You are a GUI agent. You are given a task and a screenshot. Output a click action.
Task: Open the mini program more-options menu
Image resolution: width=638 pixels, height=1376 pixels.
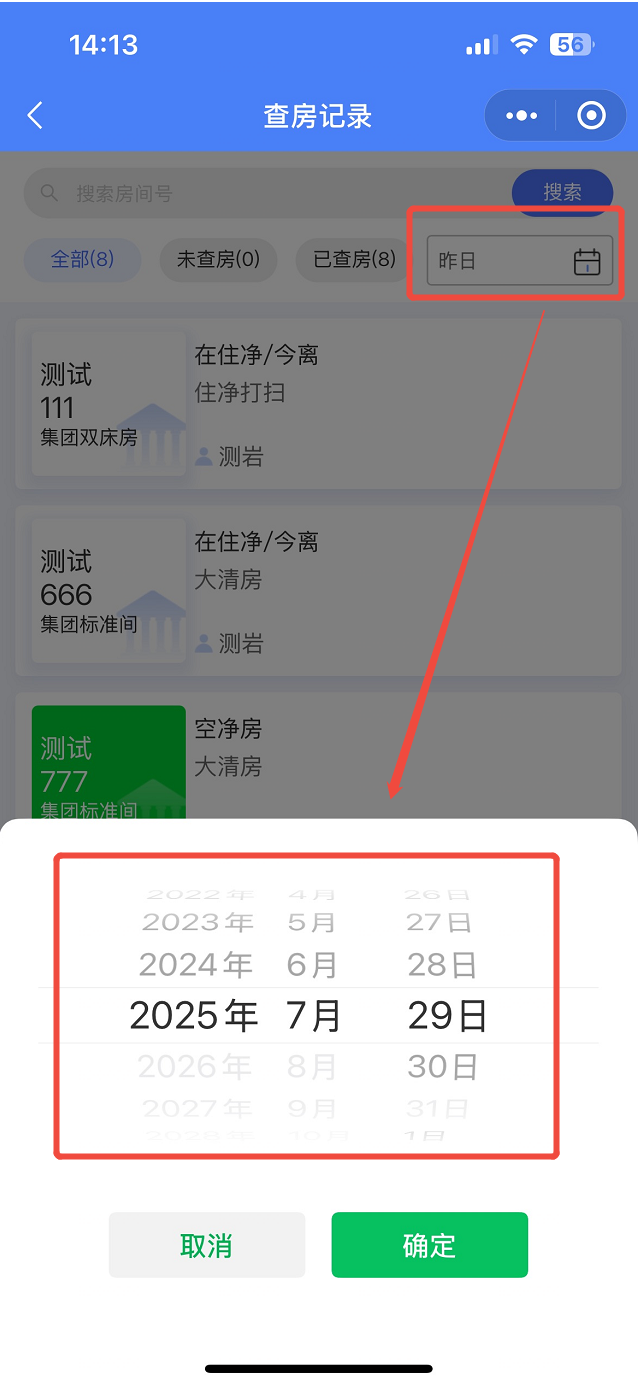521,116
